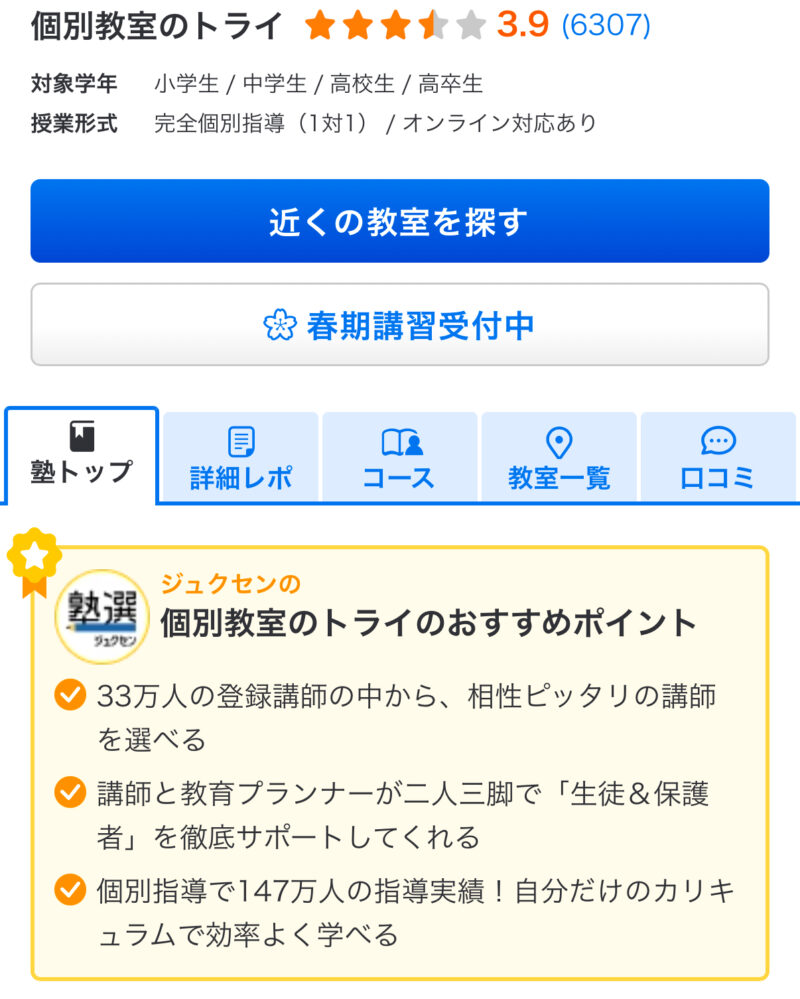Open 春期講習受付中 spring course info
Viewport: 800px width, 999px height.
(x=399, y=325)
